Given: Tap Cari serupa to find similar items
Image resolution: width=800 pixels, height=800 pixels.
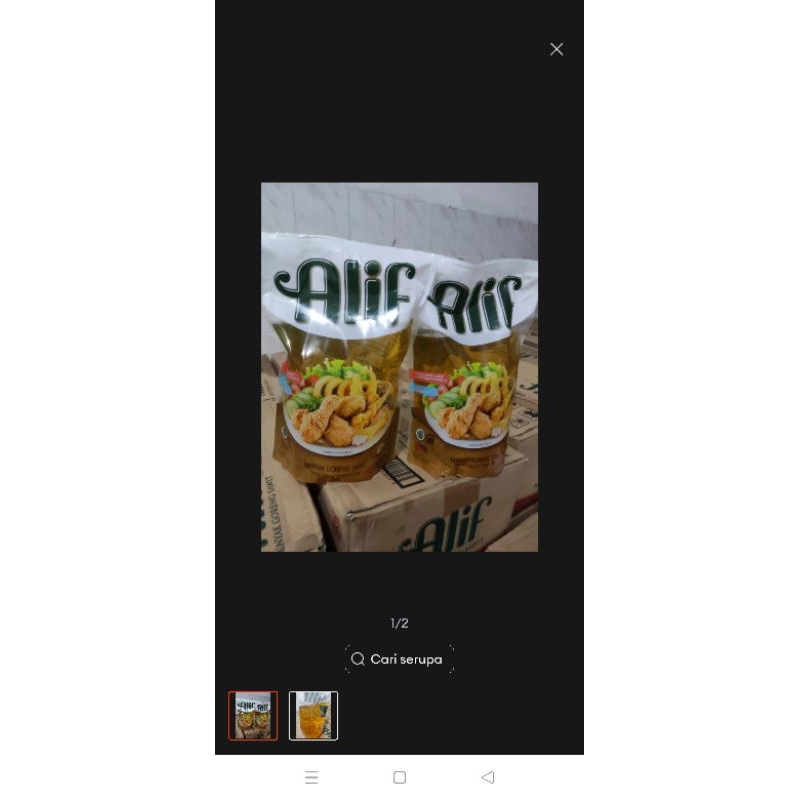Looking at the screenshot, I should 399,659.
